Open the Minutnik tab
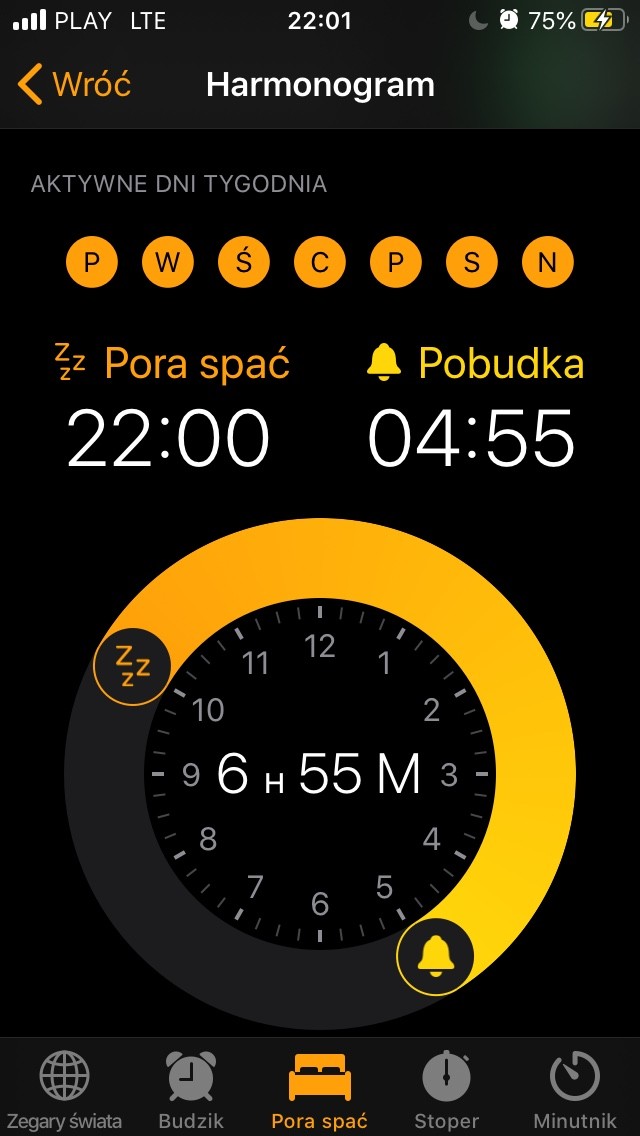 pyautogui.click(x=575, y=1090)
